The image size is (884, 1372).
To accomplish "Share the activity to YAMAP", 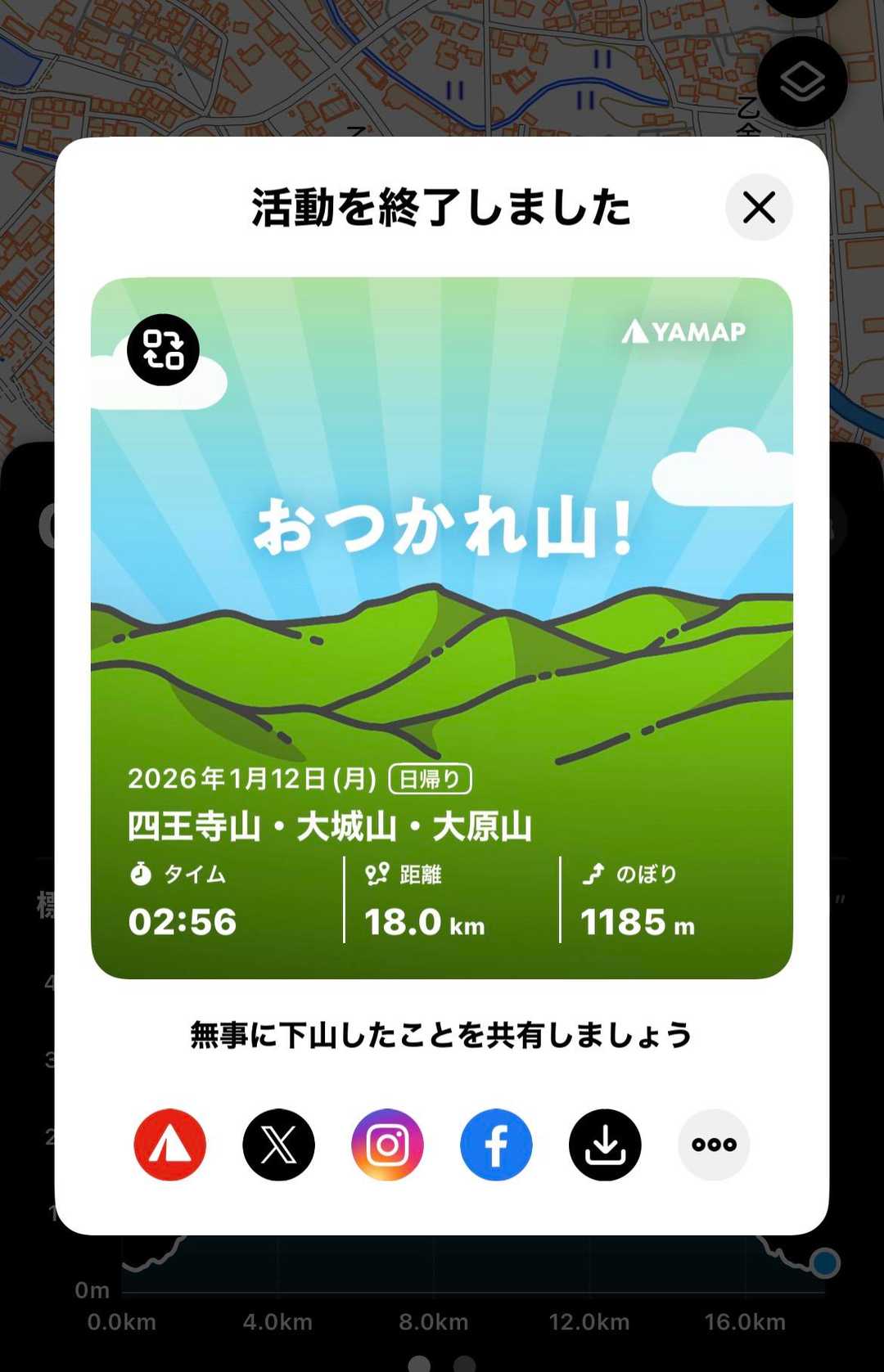I will click(x=169, y=1145).
